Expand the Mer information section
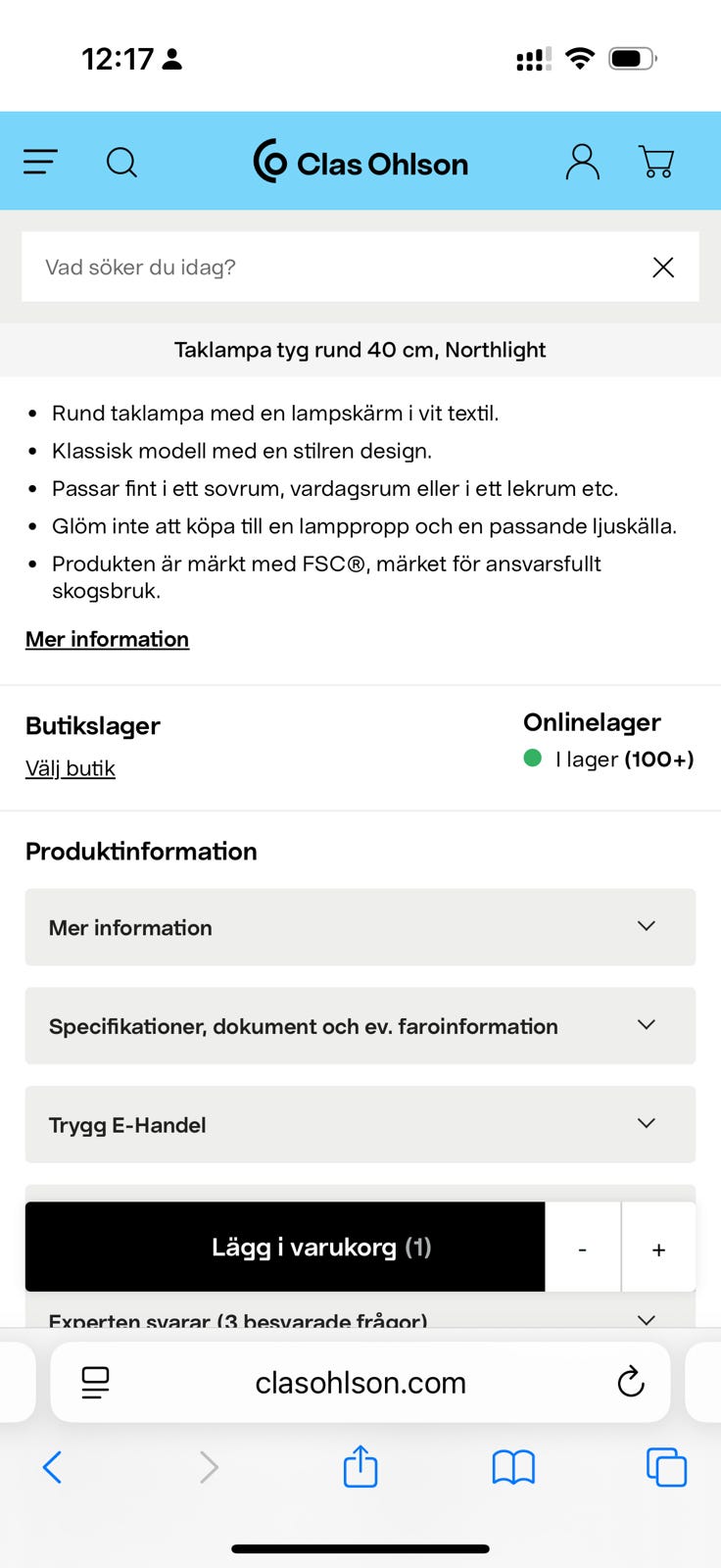 (360, 927)
